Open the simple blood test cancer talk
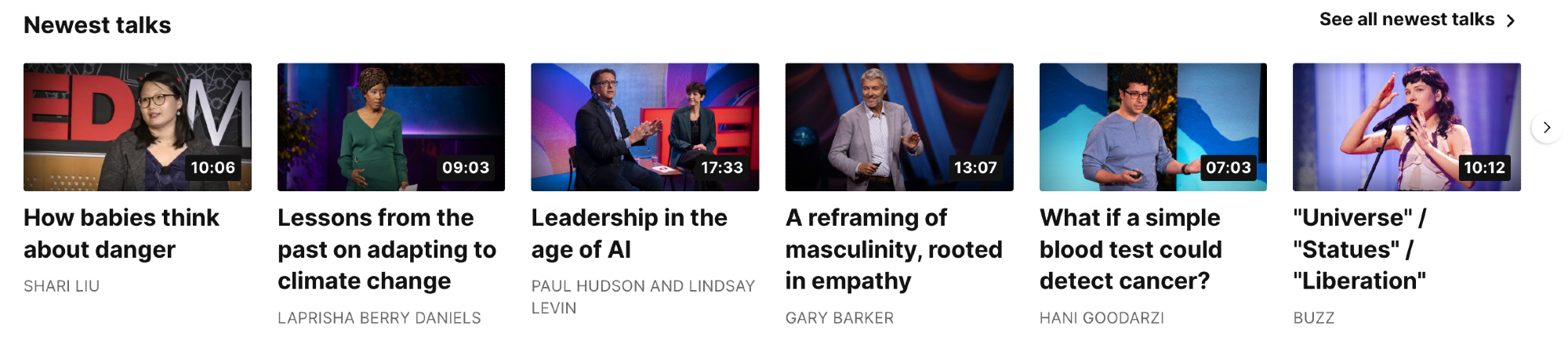This screenshot has width=1568, height=337. pos(1152,127)
